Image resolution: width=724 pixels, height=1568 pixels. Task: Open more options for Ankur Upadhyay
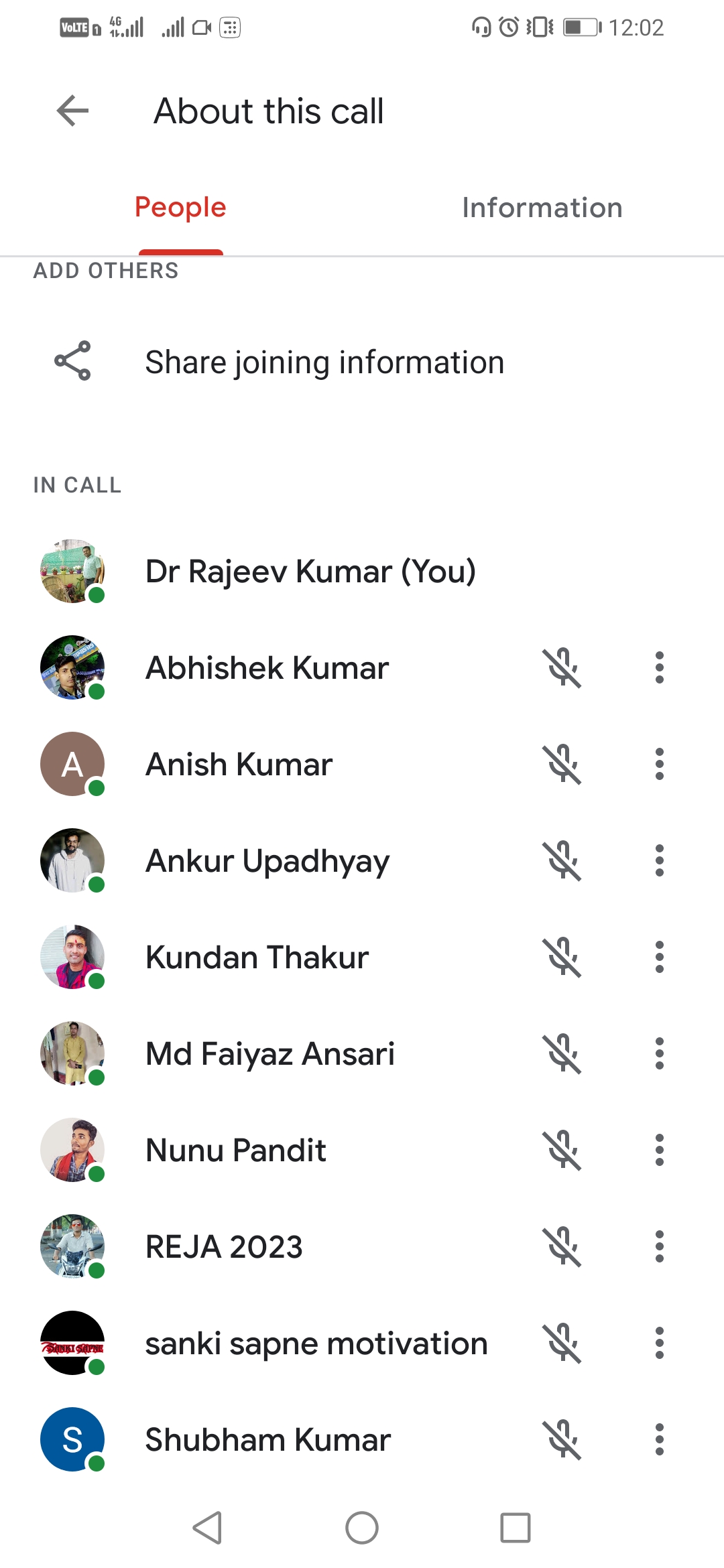(x=659, y=860)
